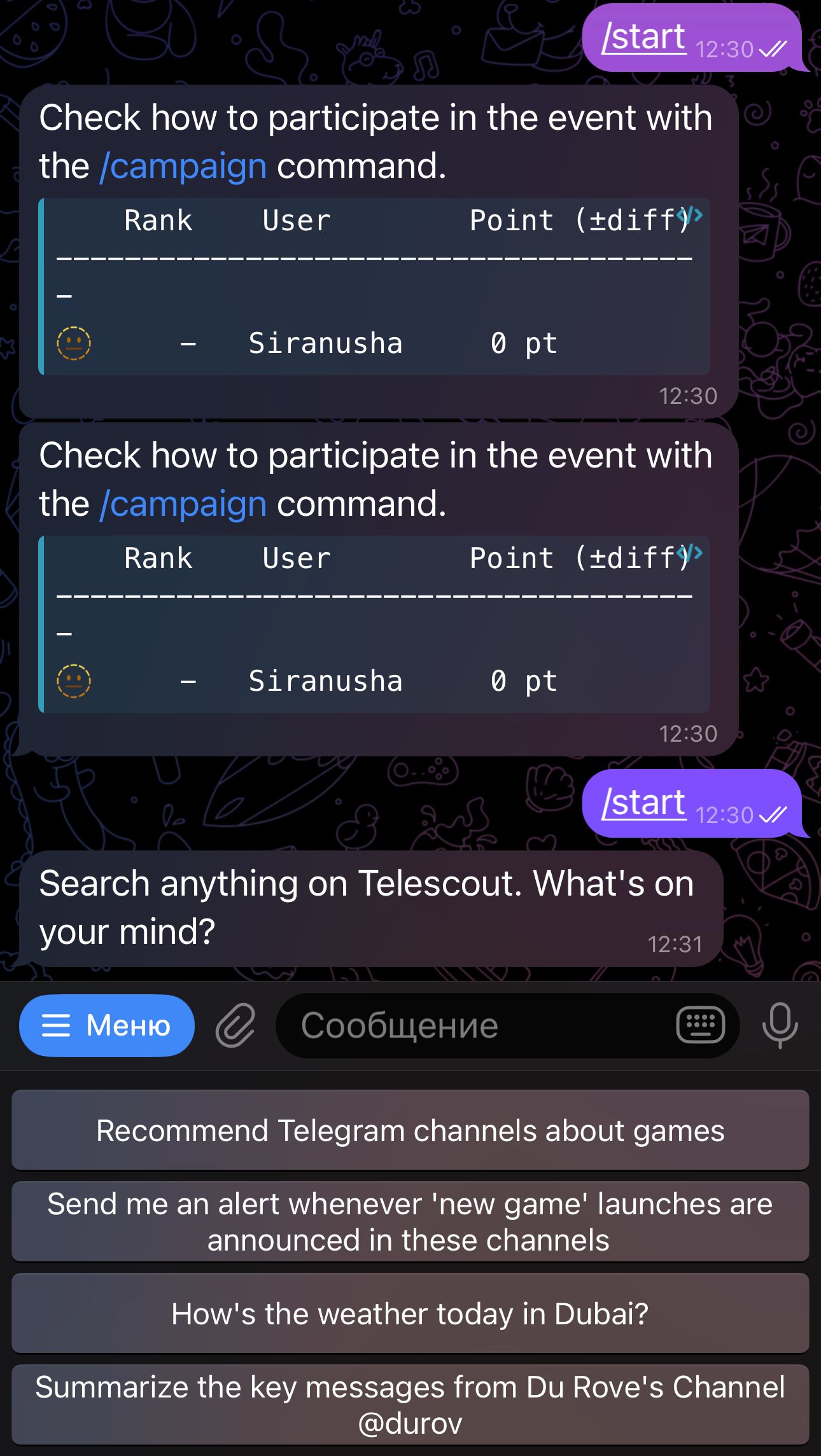This screenshot has height=1456, width=821.
Task: Switch from voice input by tapping keyboard toggle
Action: click(700, 1025)
